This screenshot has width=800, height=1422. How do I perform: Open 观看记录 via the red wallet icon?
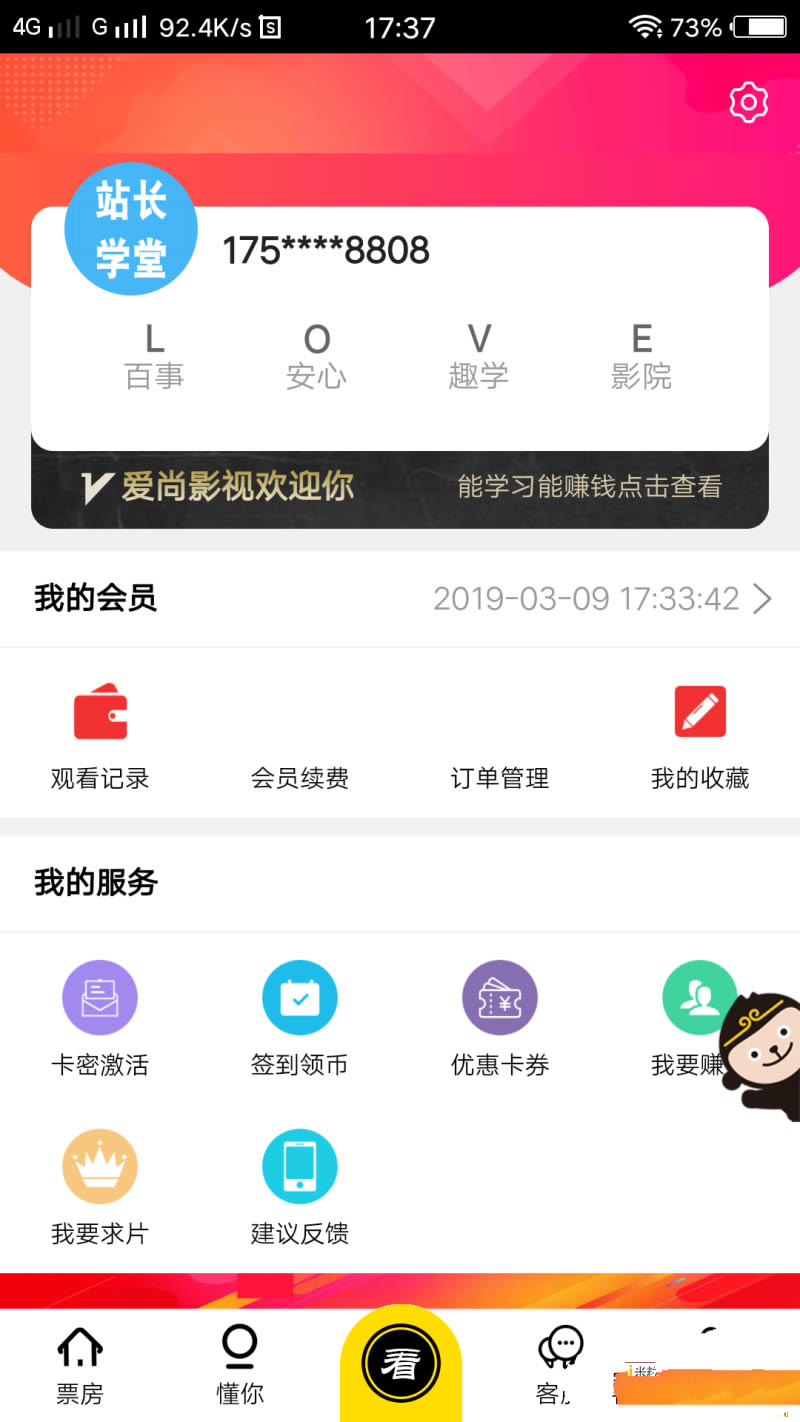[x=100, y=711]
